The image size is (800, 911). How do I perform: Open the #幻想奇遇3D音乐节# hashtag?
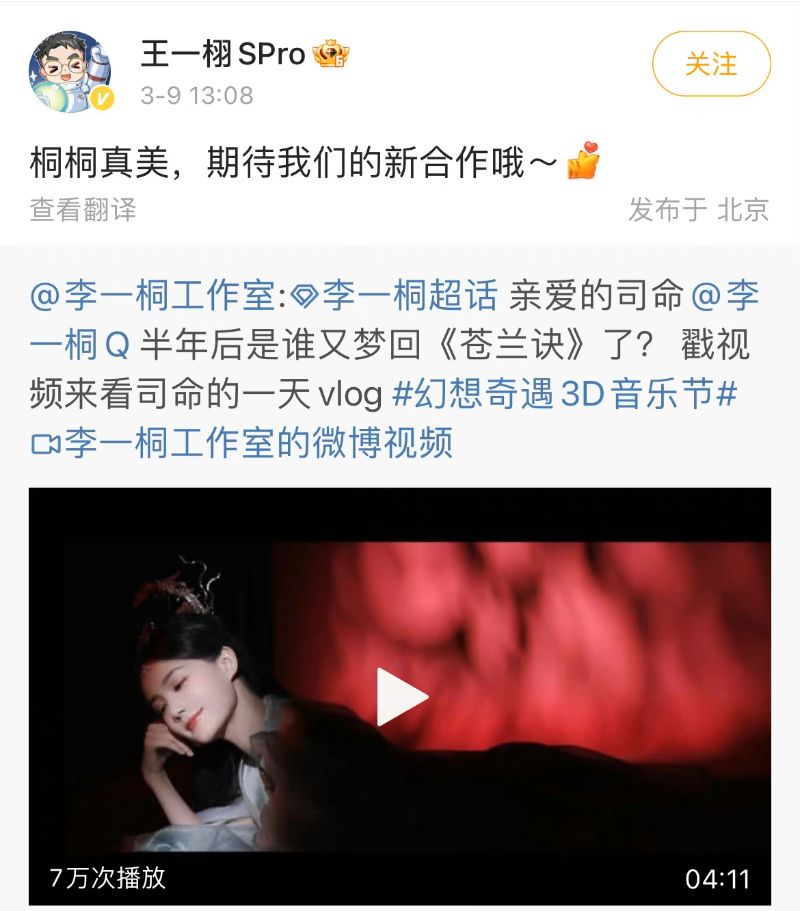point(564,394)
